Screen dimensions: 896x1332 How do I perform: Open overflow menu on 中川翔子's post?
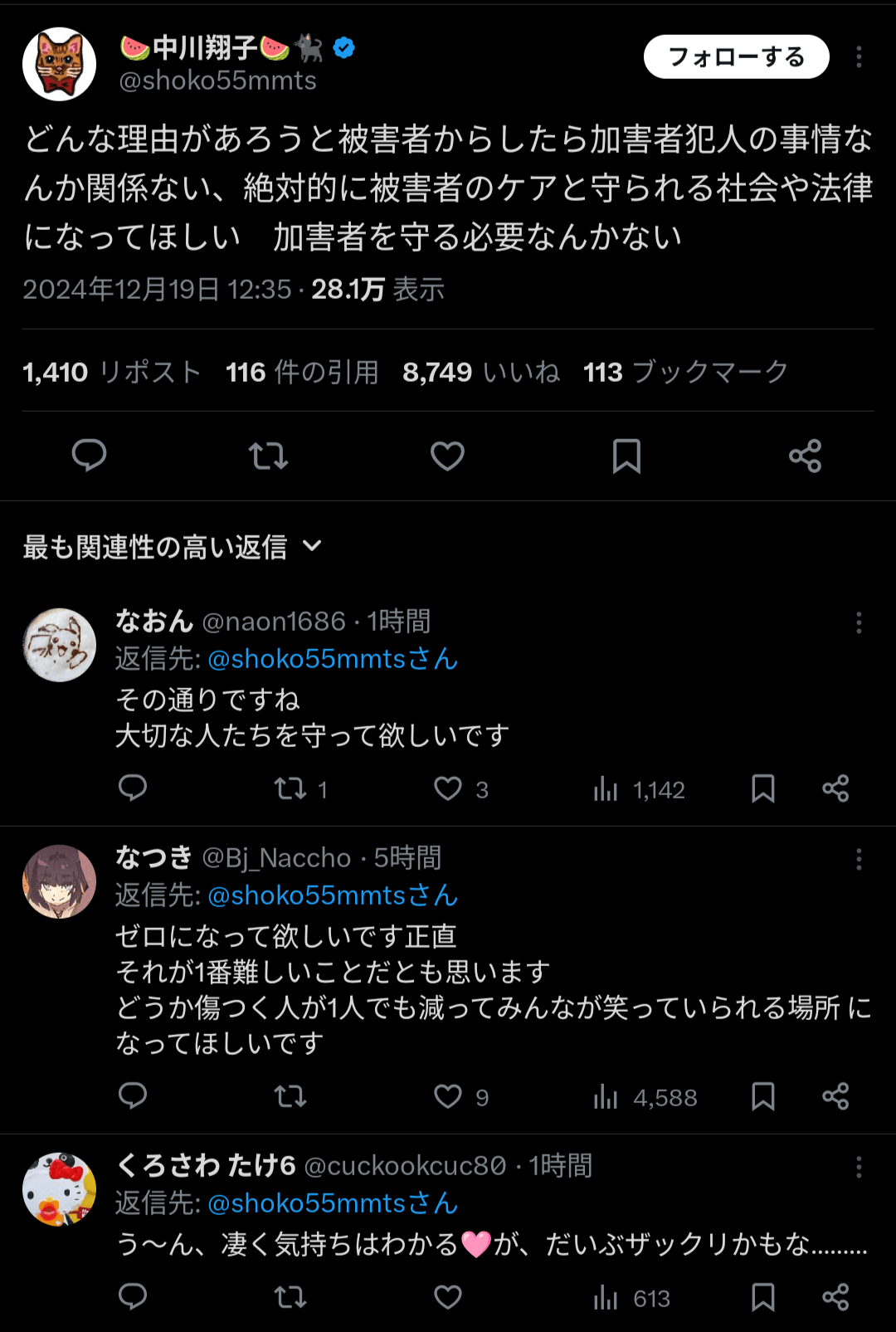click(x=859, y=56)
